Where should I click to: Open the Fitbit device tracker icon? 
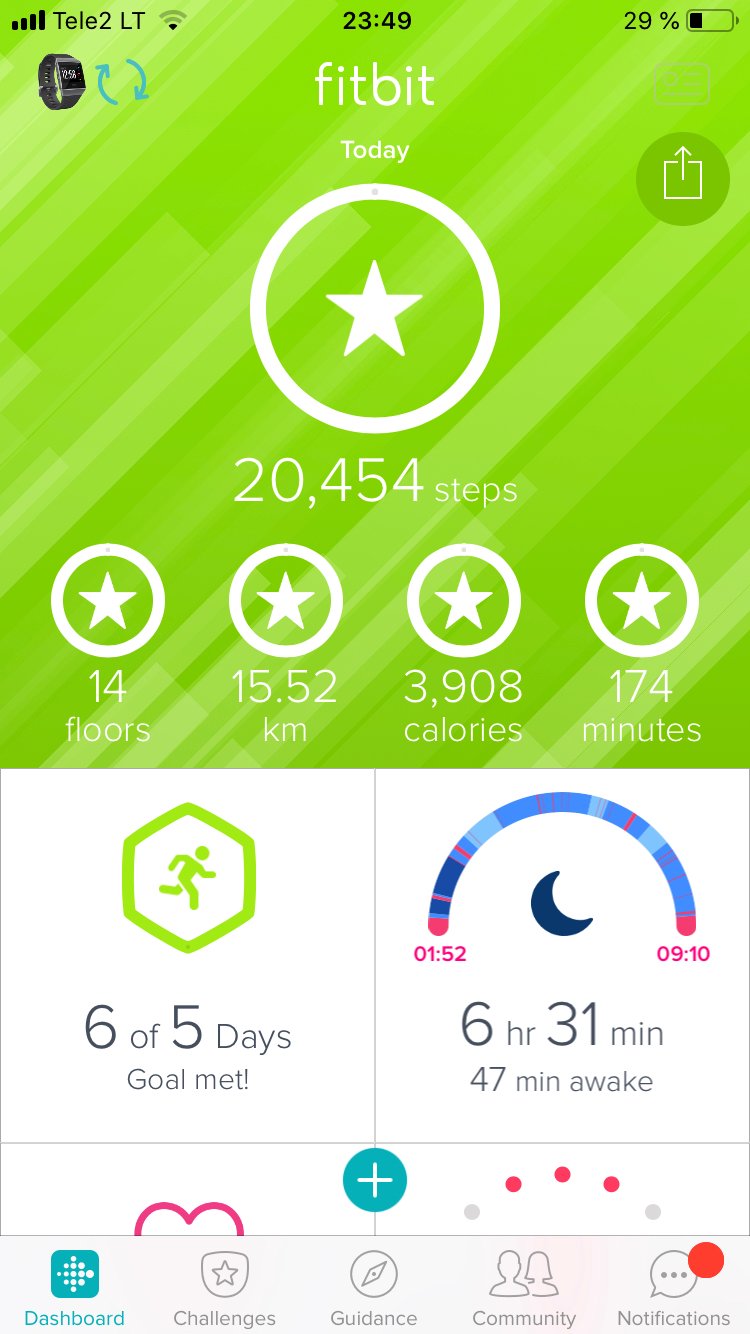(60, 81)
